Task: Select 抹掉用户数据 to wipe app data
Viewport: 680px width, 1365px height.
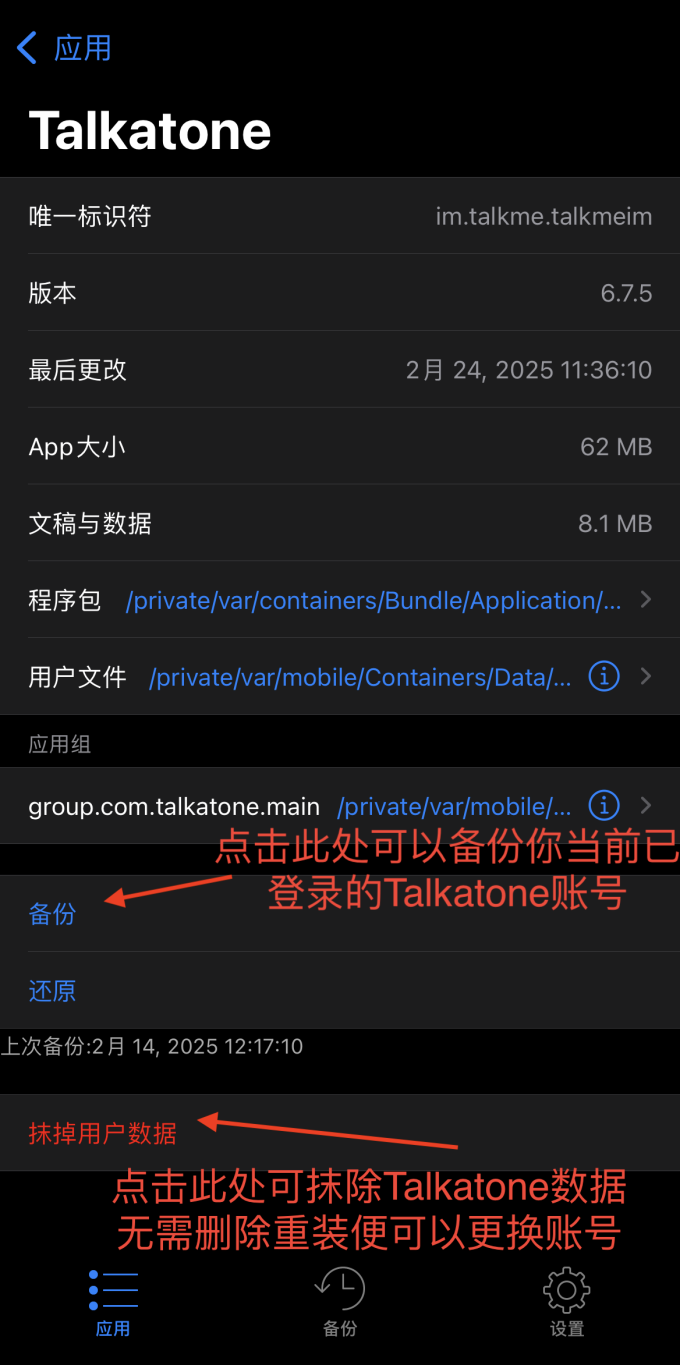Action: pyautogui.click(x=340, y=1133)
